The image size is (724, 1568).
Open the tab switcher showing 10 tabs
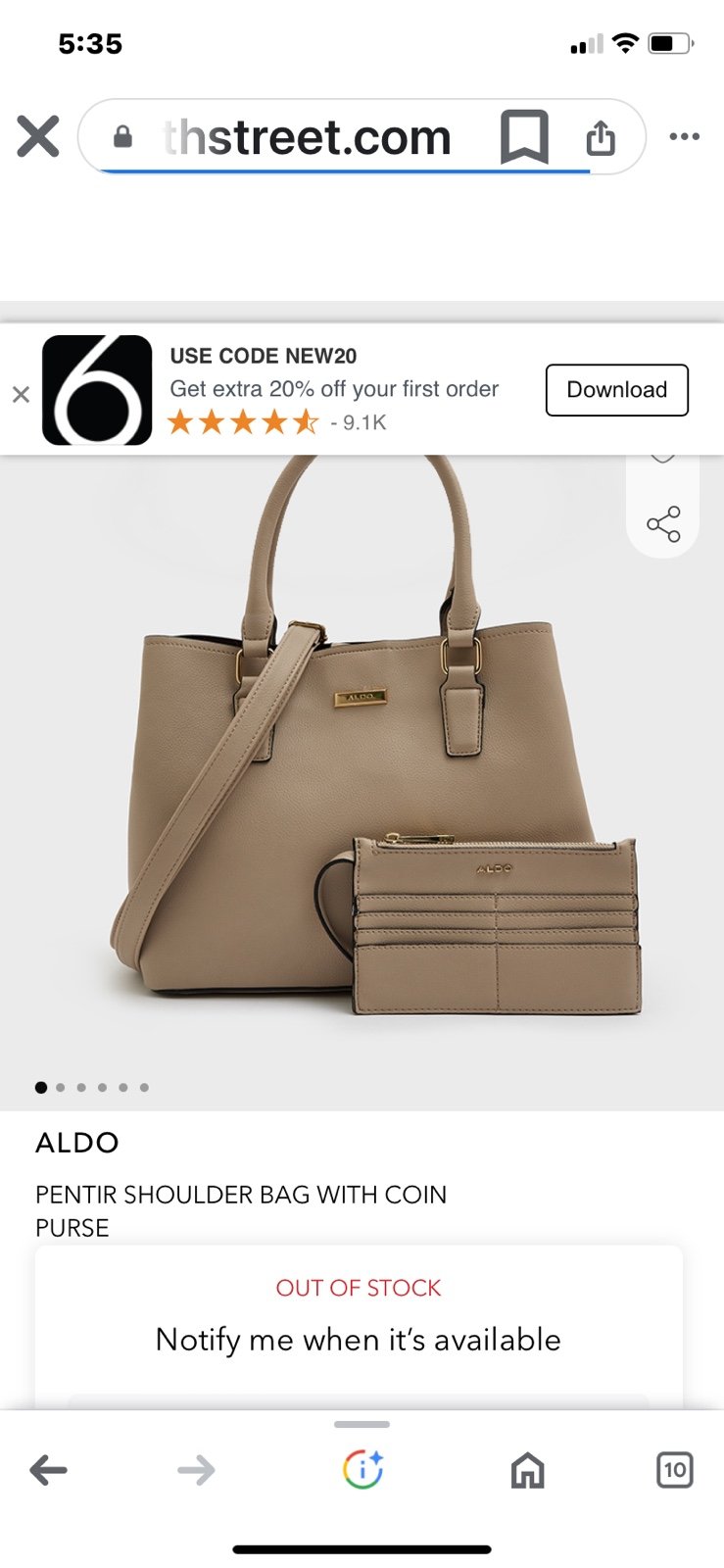[674, 1470]
